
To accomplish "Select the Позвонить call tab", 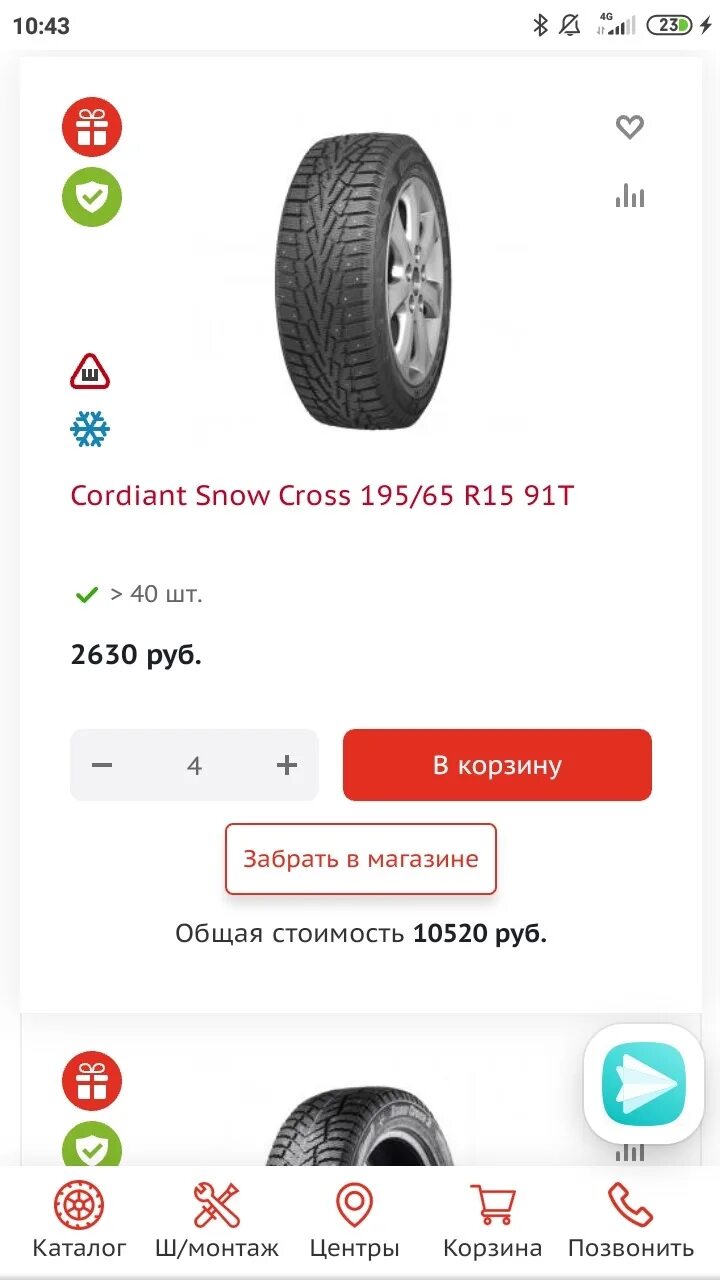I will click(631, 1220).
